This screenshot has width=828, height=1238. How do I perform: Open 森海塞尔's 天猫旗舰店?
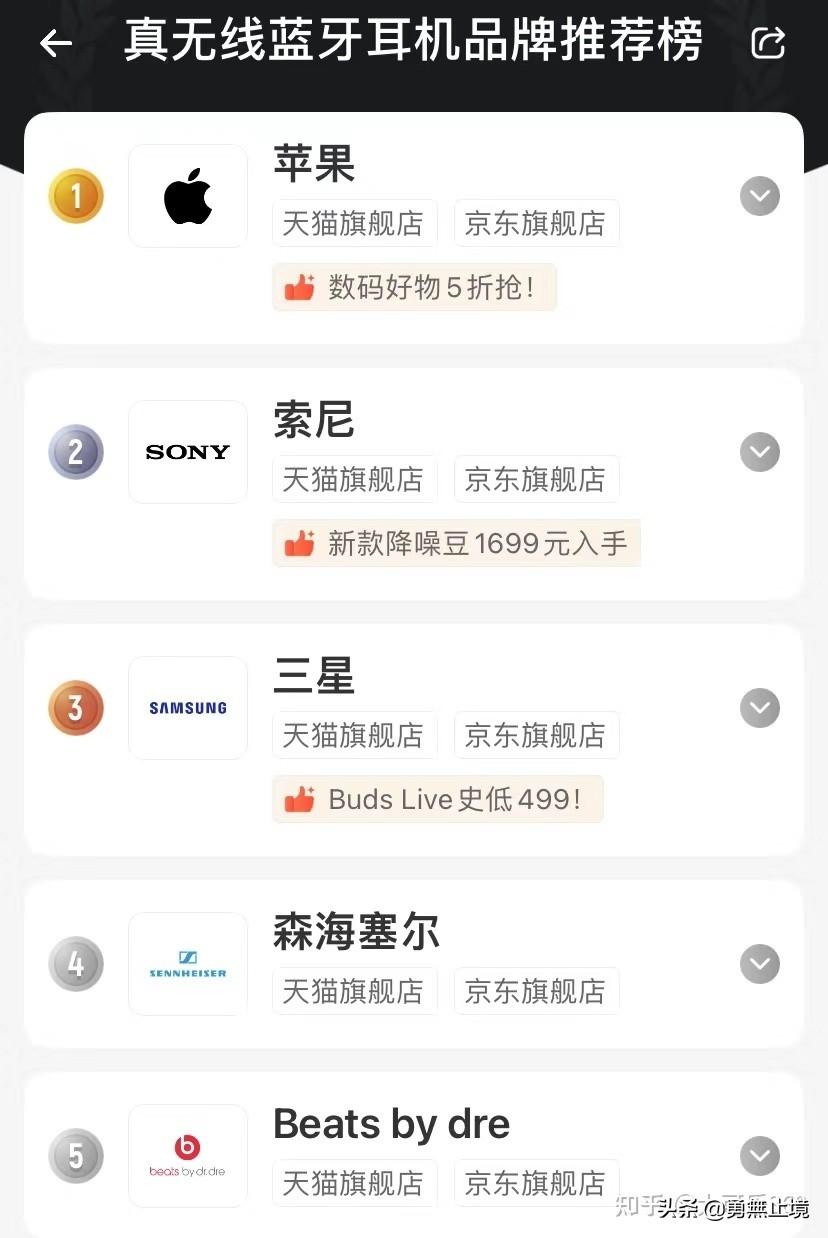[x=354, y=991]
